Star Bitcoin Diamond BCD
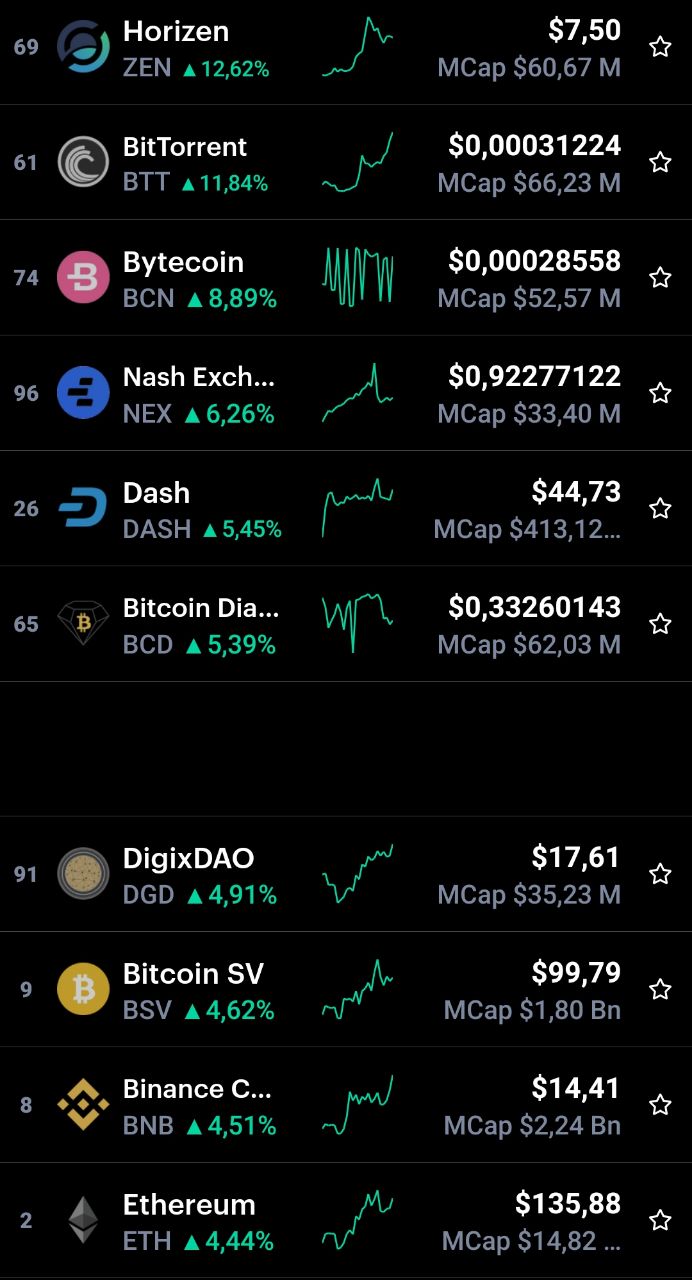This screenshot has height=1280, width=692. coord(660,624)
